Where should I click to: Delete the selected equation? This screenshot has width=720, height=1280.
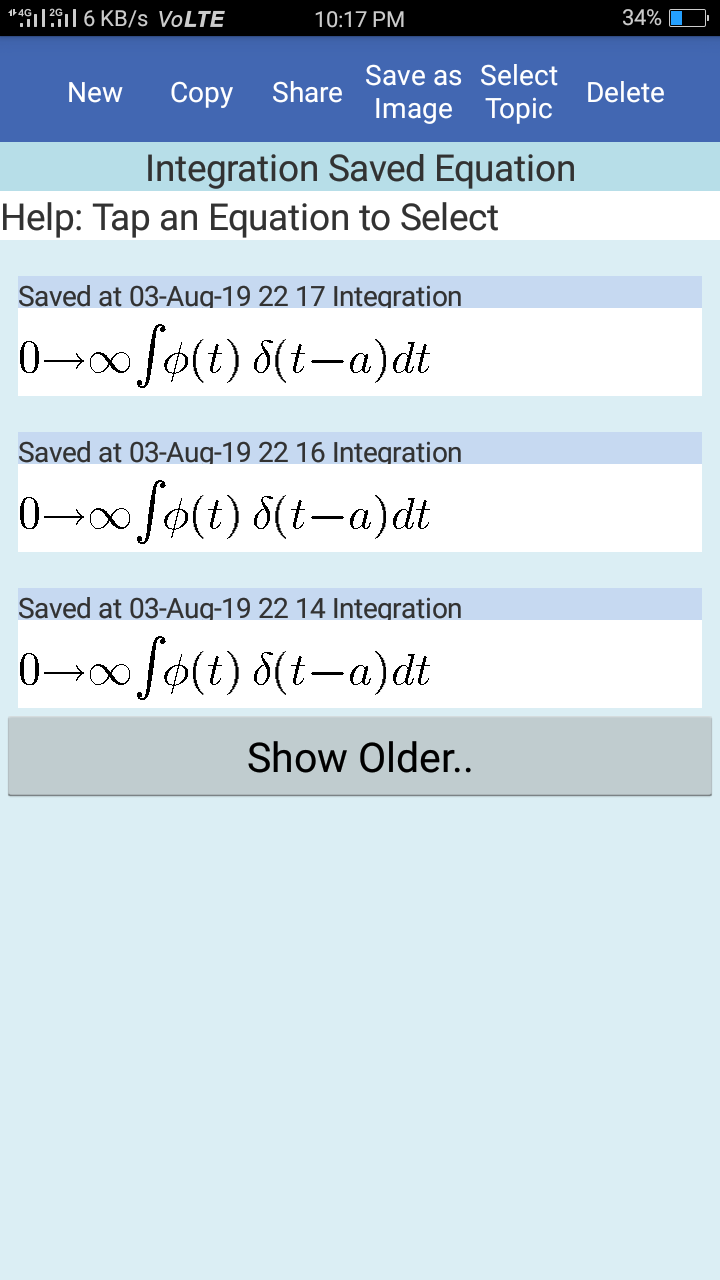point(625,93)
